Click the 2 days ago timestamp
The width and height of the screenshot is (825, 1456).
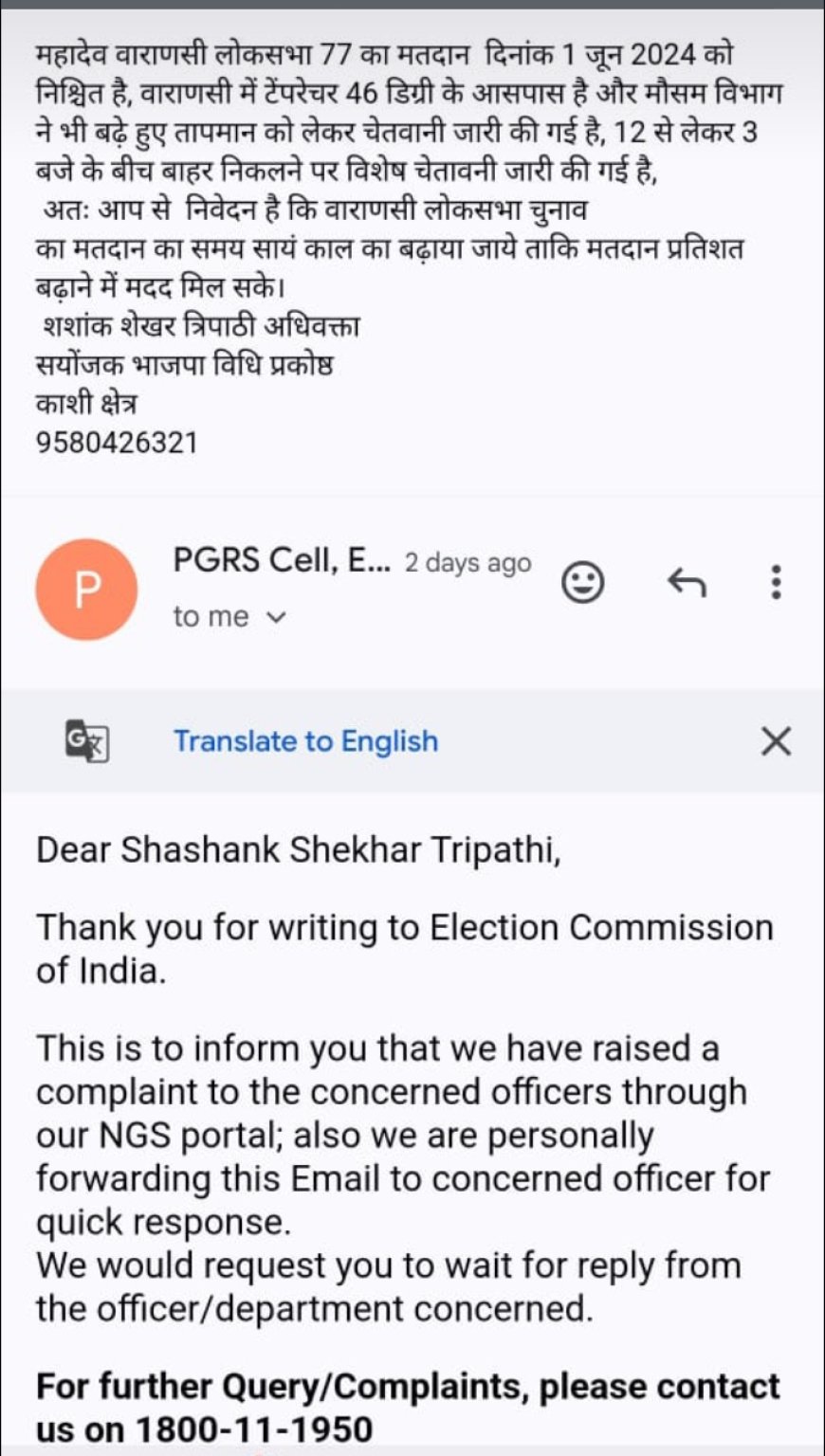(467, 562)
